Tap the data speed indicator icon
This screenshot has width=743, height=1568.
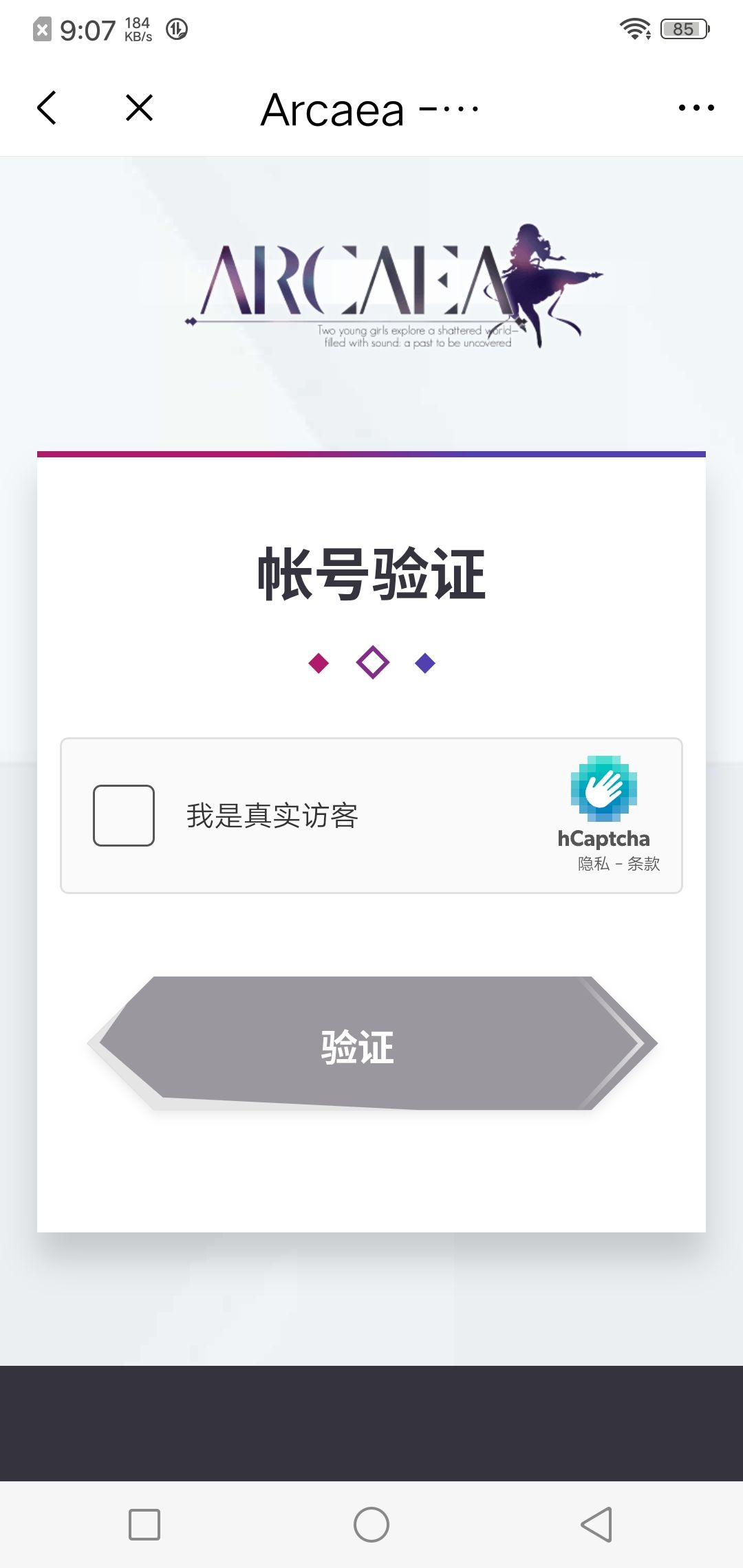[x=177, y=30]
